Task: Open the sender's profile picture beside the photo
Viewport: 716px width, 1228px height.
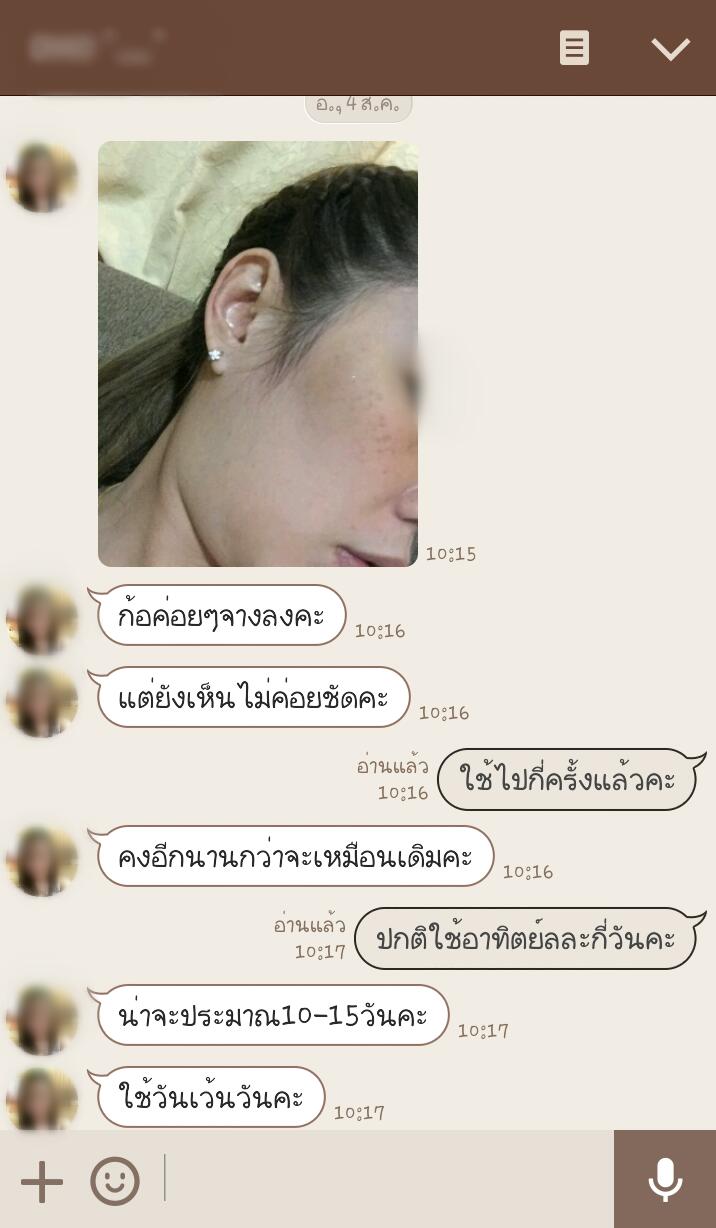Action: click(43, 178)
